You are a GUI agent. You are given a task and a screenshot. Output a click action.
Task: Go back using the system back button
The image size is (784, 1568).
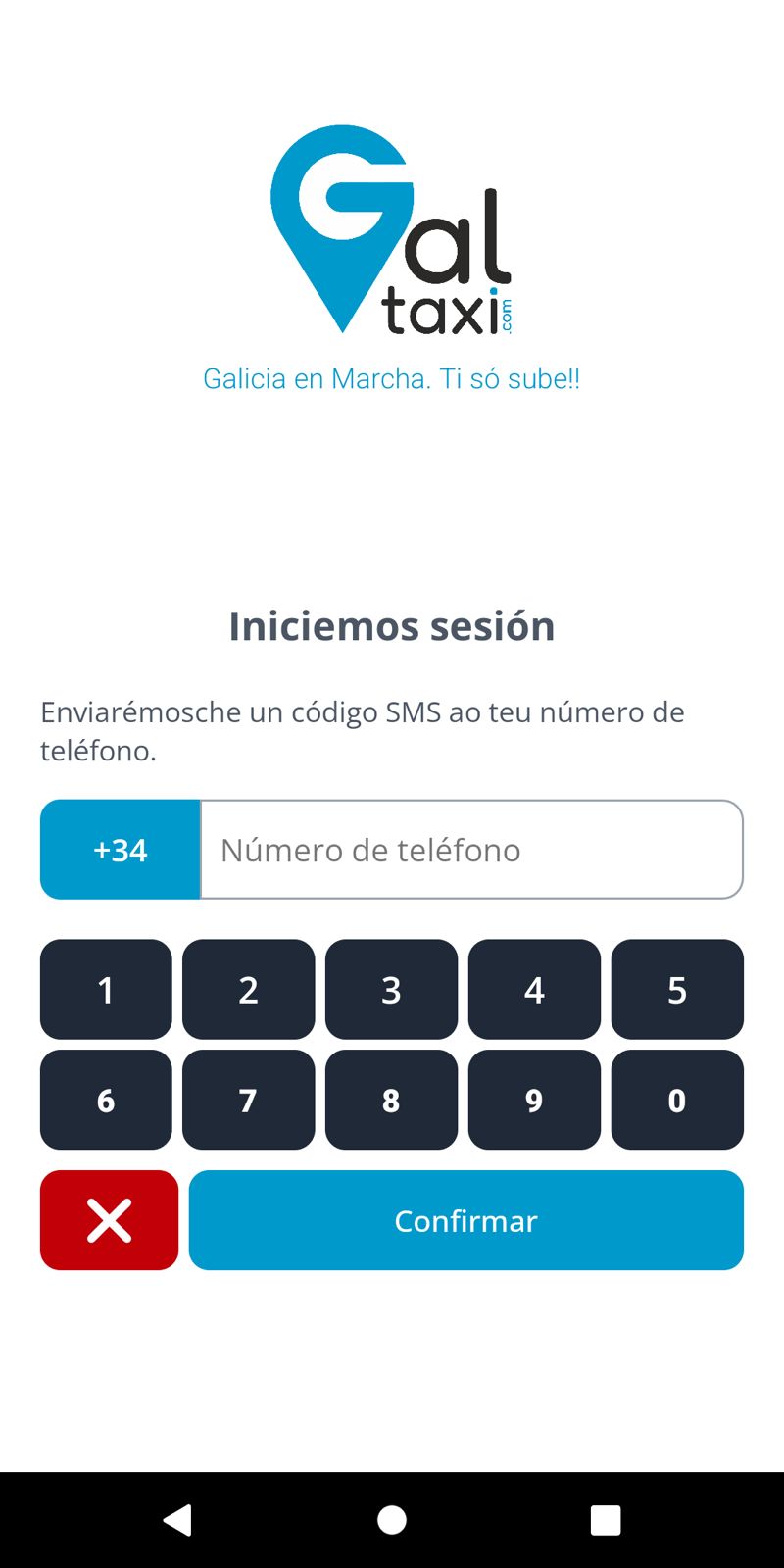[x=177, y=1520]
